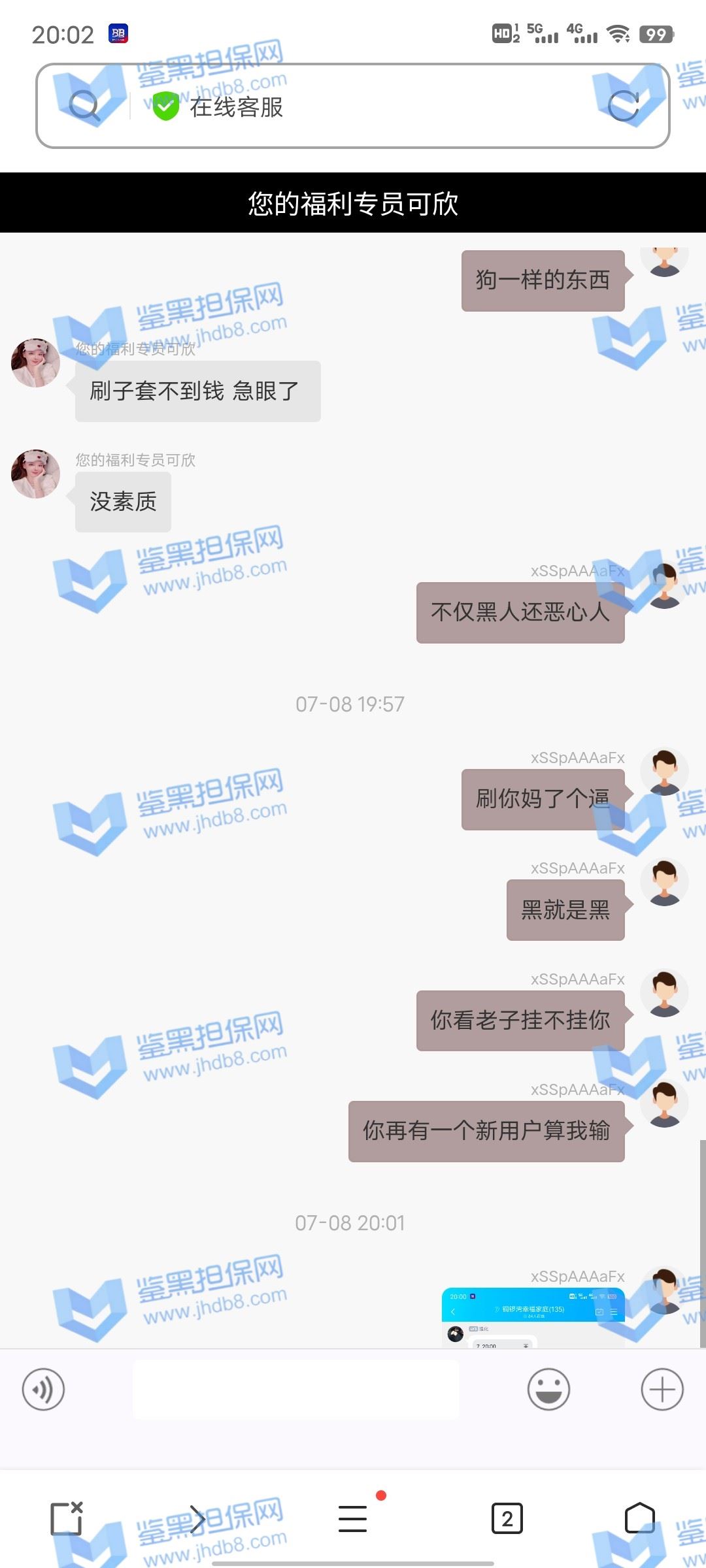706x1568 pixels.
Task: Open the tab switcher showing 2
Action: (x=507, y=1518)
